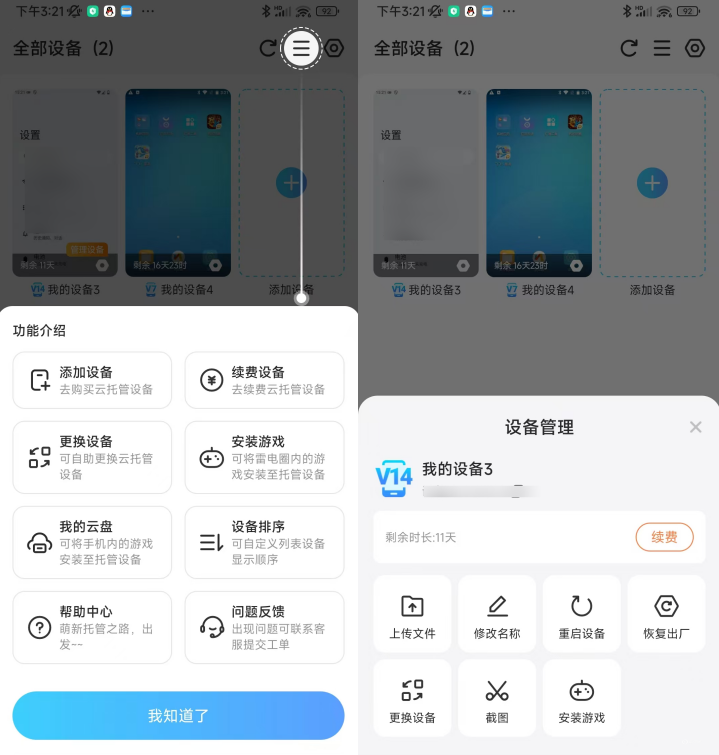Tap the 我知道了 button
Screen dimensions: 719x755
click(x=178, y=715)
